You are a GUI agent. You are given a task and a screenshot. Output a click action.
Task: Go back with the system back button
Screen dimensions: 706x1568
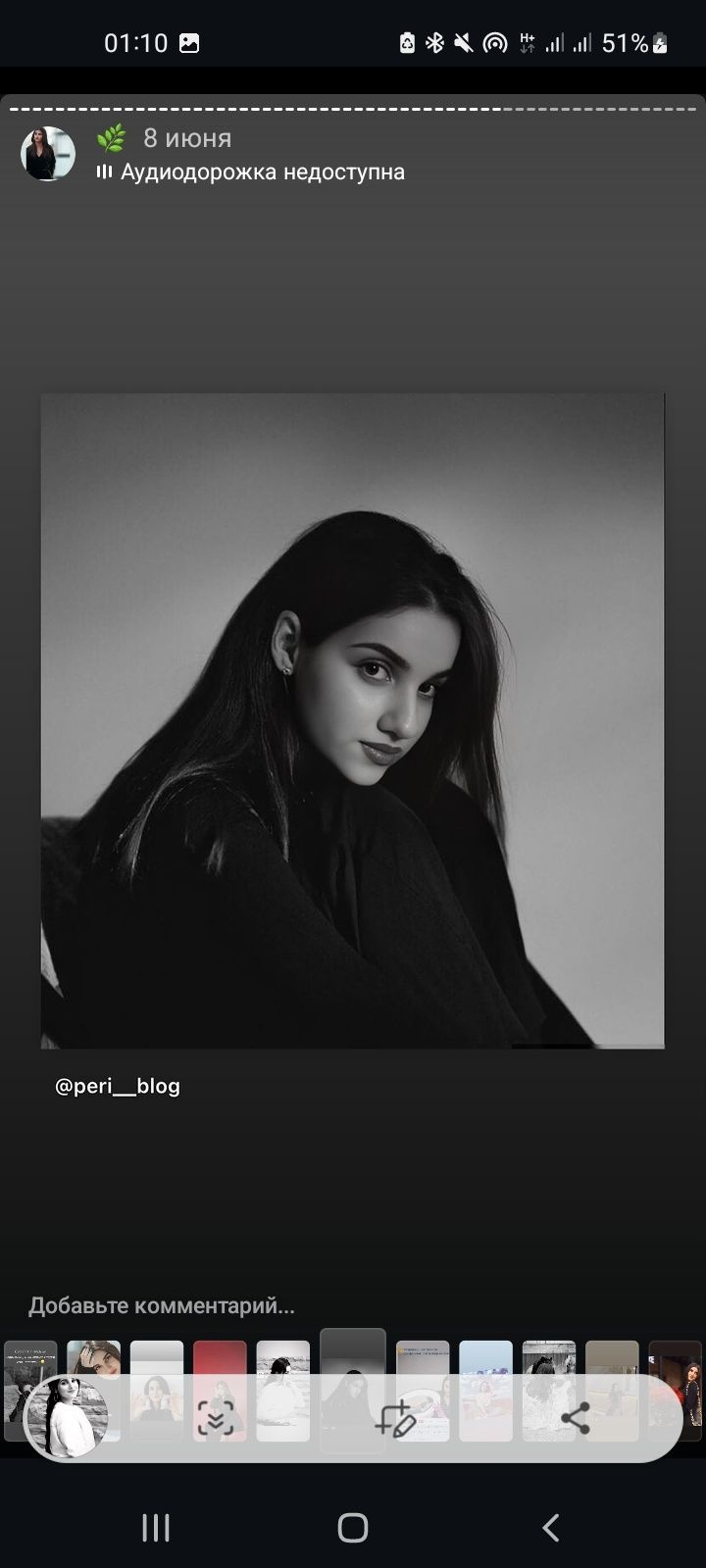click(x=550, y=1527)
